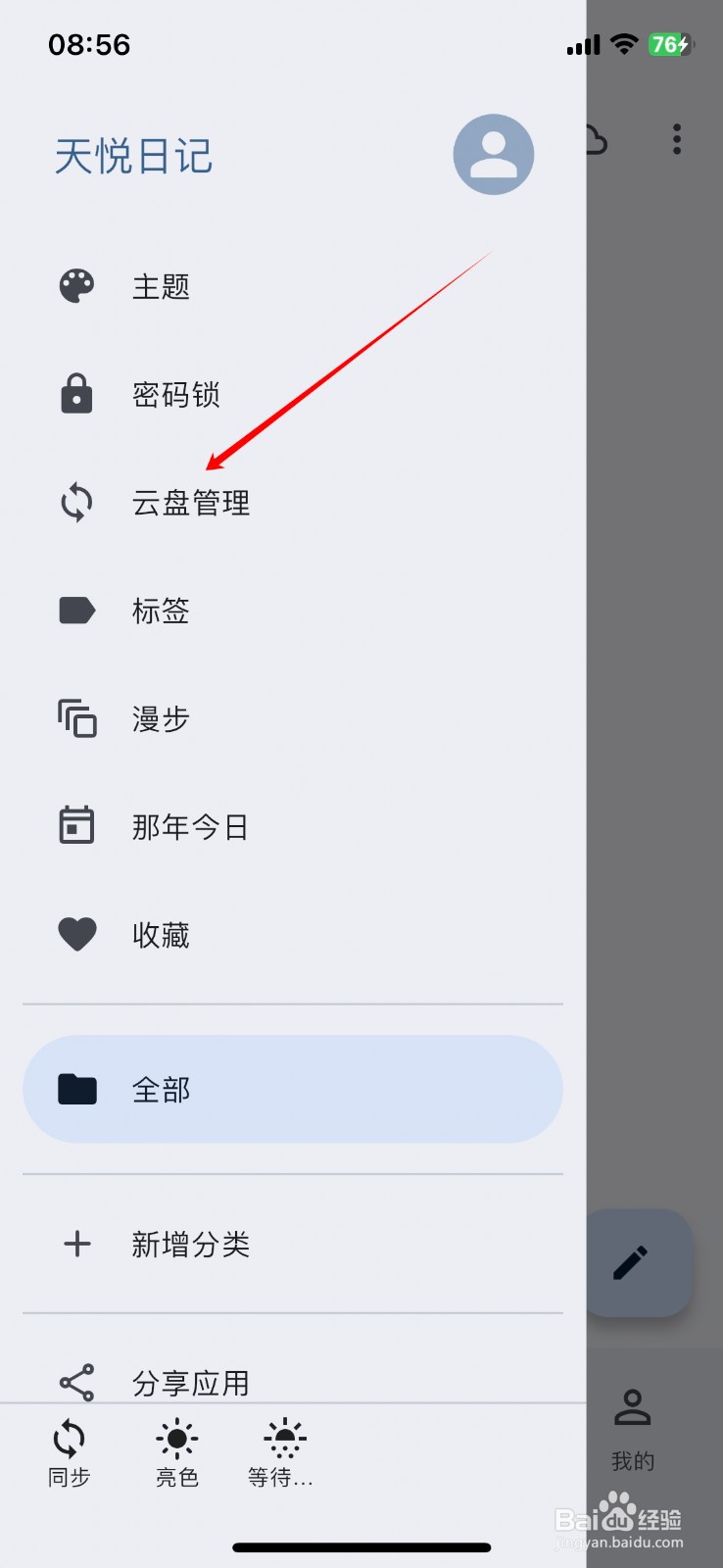Select the 密码锁 lock icon
723x1568 pixels.
(76, 394)
